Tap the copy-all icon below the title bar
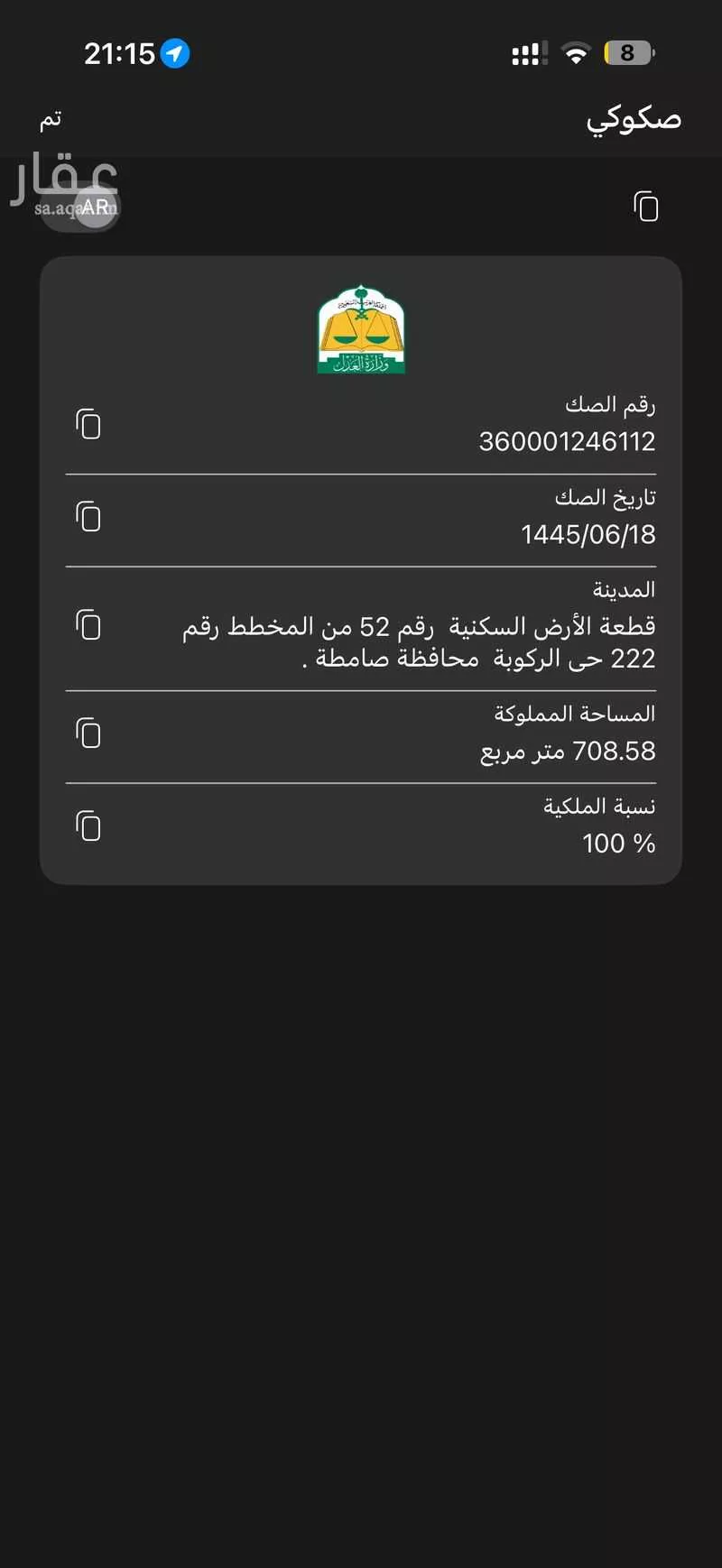Screen dimensions: 722x1568 (646, 207)
